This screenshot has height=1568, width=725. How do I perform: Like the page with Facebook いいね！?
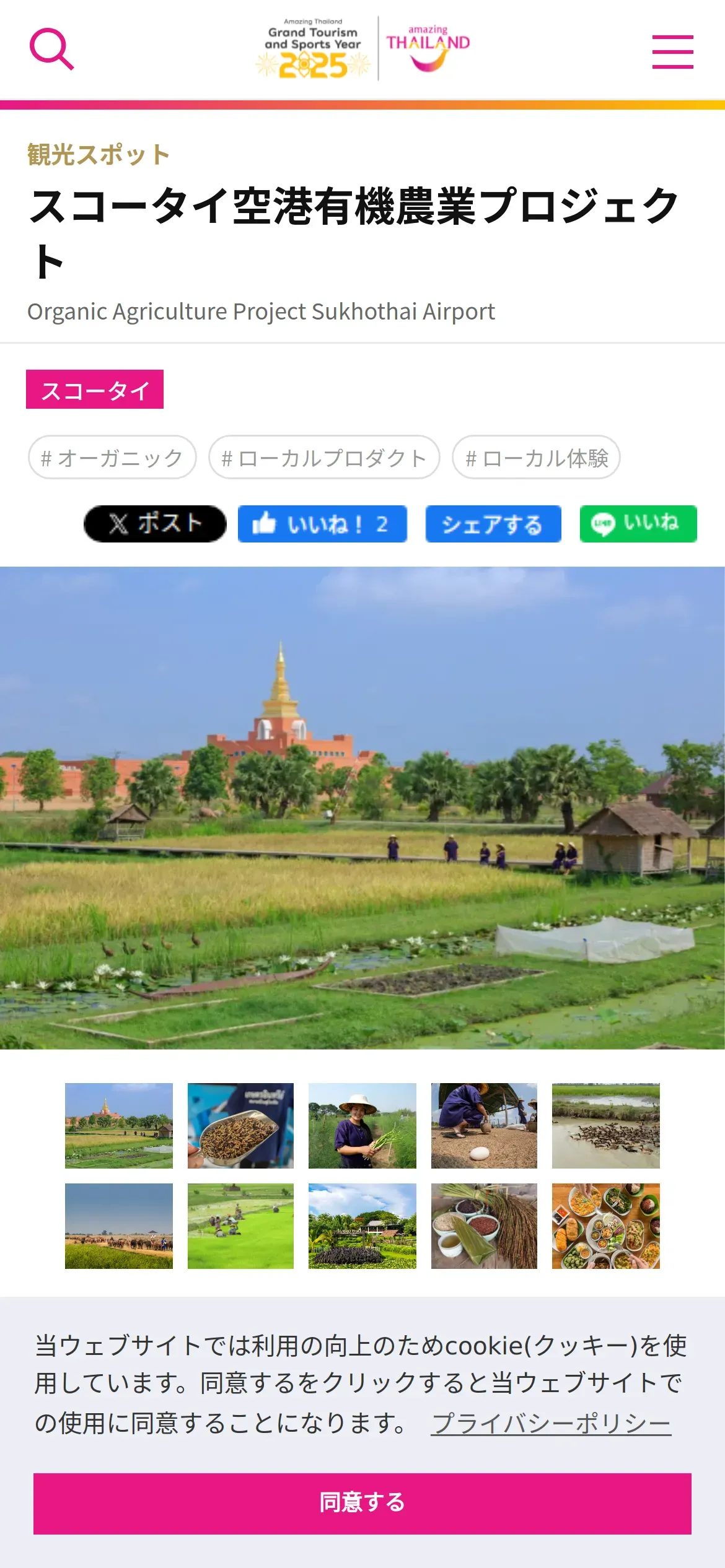click(x=322, y=524)
